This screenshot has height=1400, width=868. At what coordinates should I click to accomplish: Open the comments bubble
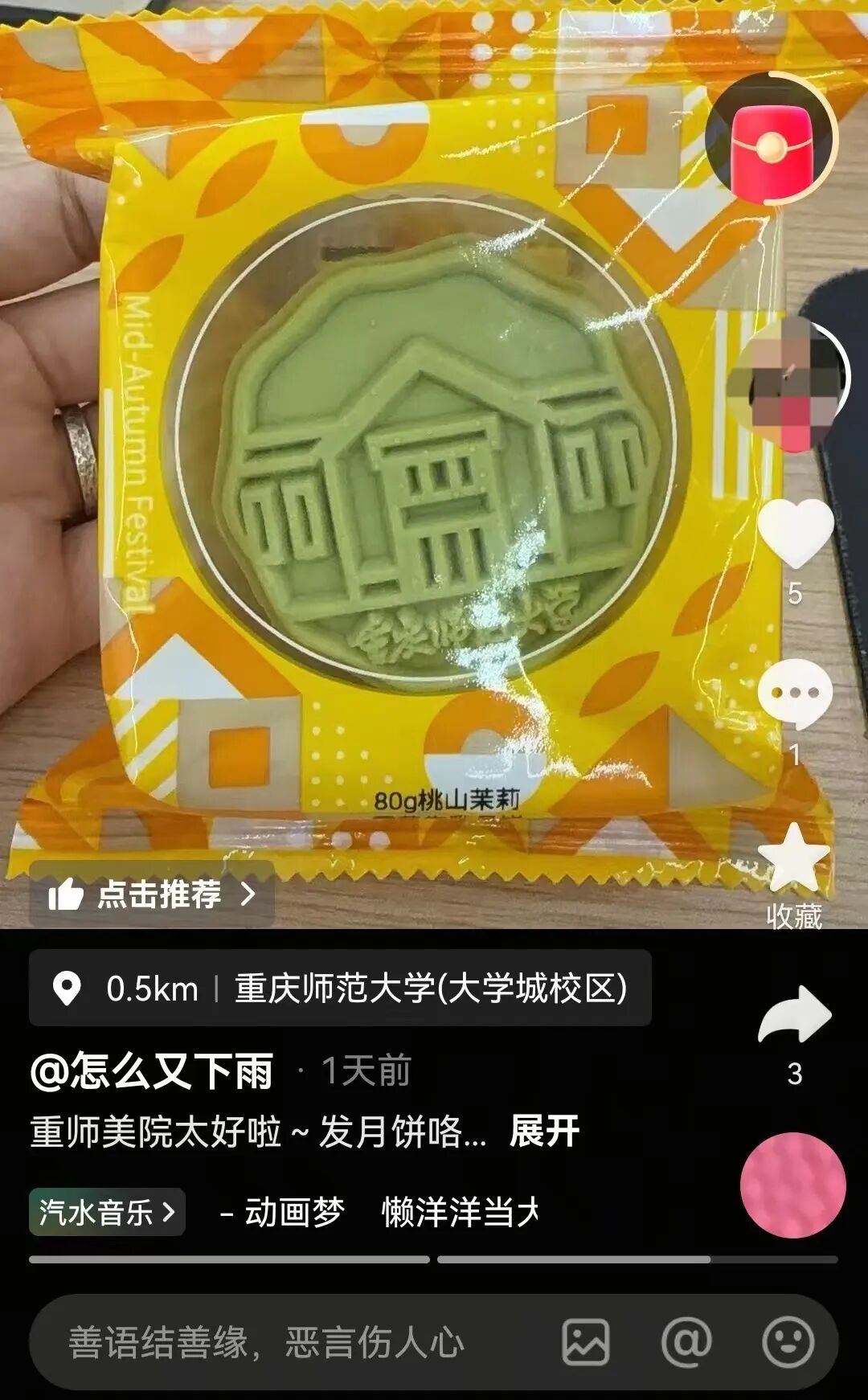[794, 694]
